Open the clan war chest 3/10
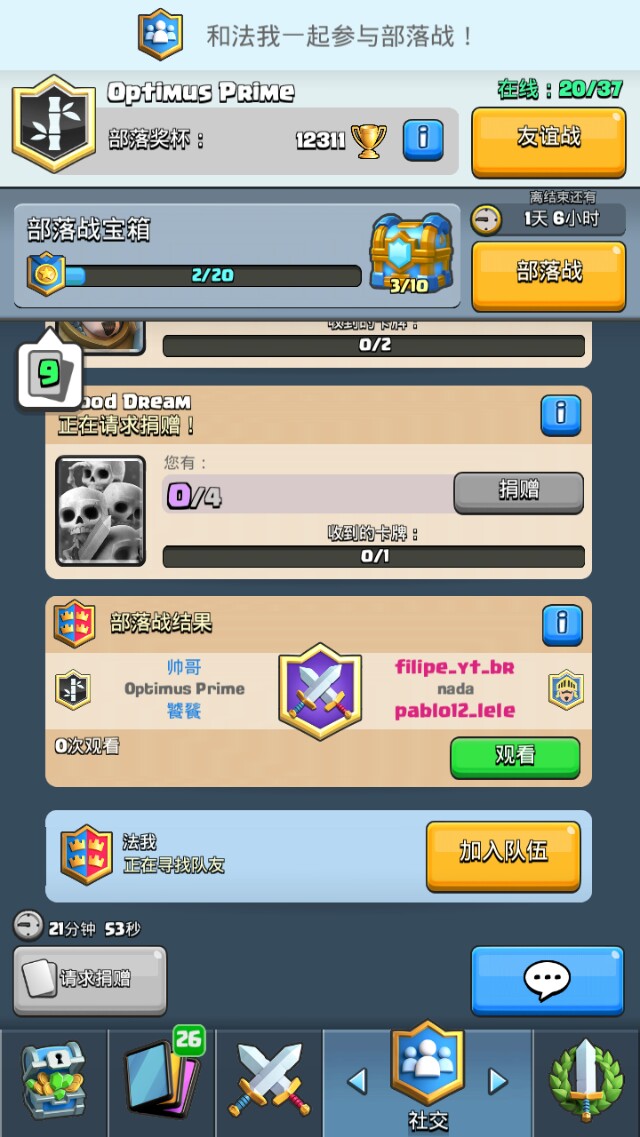The image size is (640, 1137). [411, 253]
